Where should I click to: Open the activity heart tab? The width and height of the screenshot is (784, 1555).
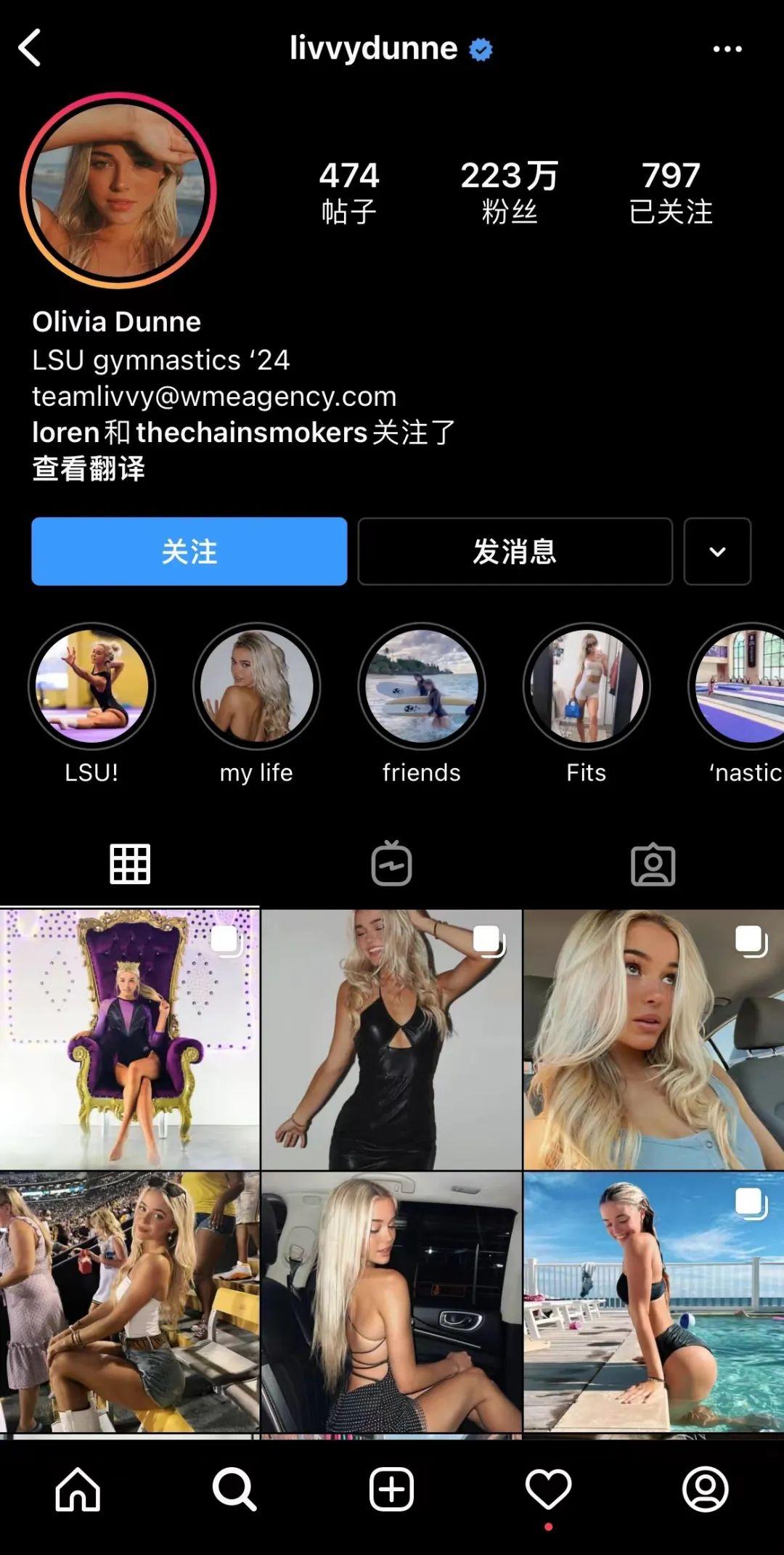[x=548, y=1489]
